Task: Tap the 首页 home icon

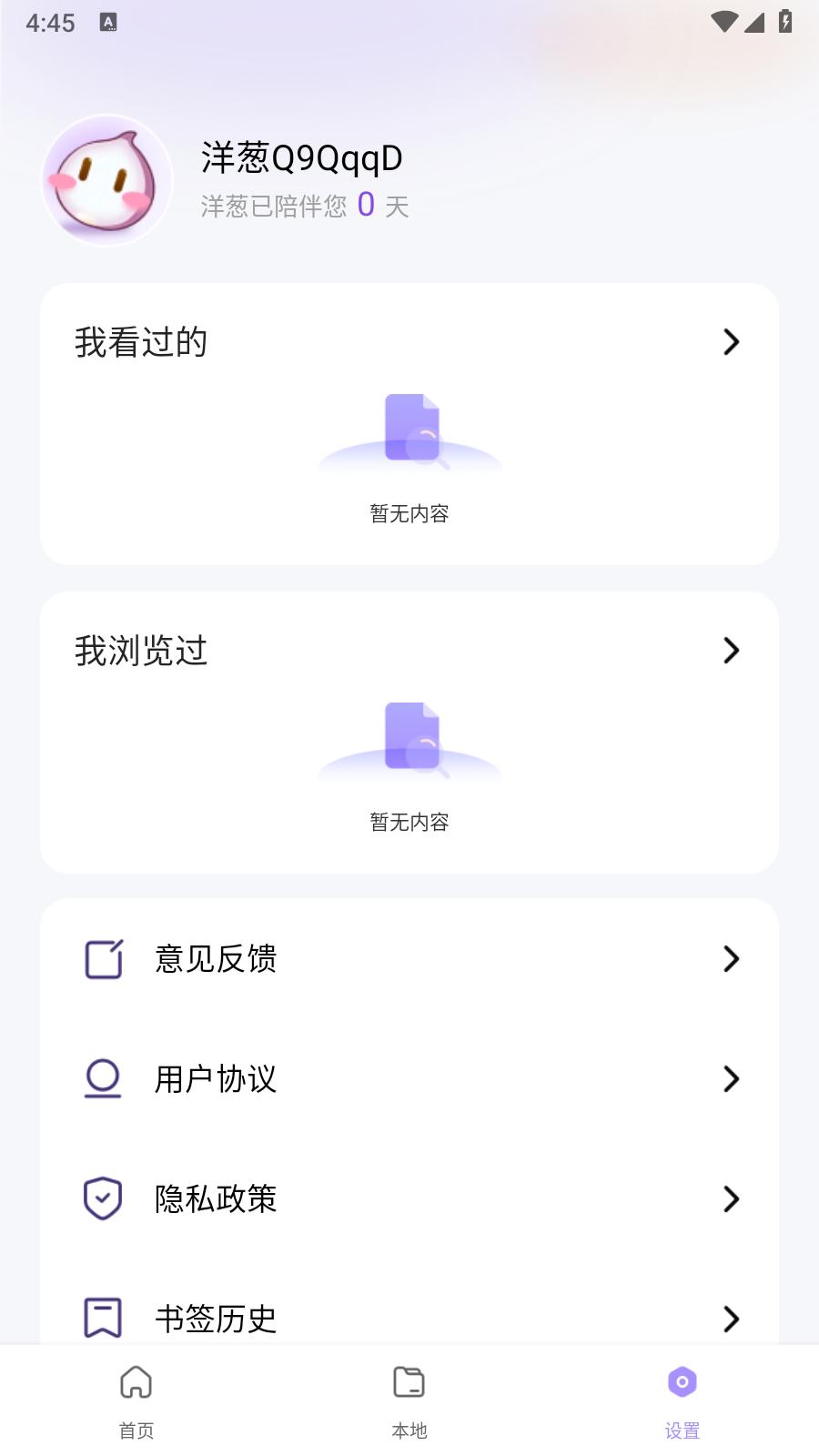Action: pos(136,1380)
